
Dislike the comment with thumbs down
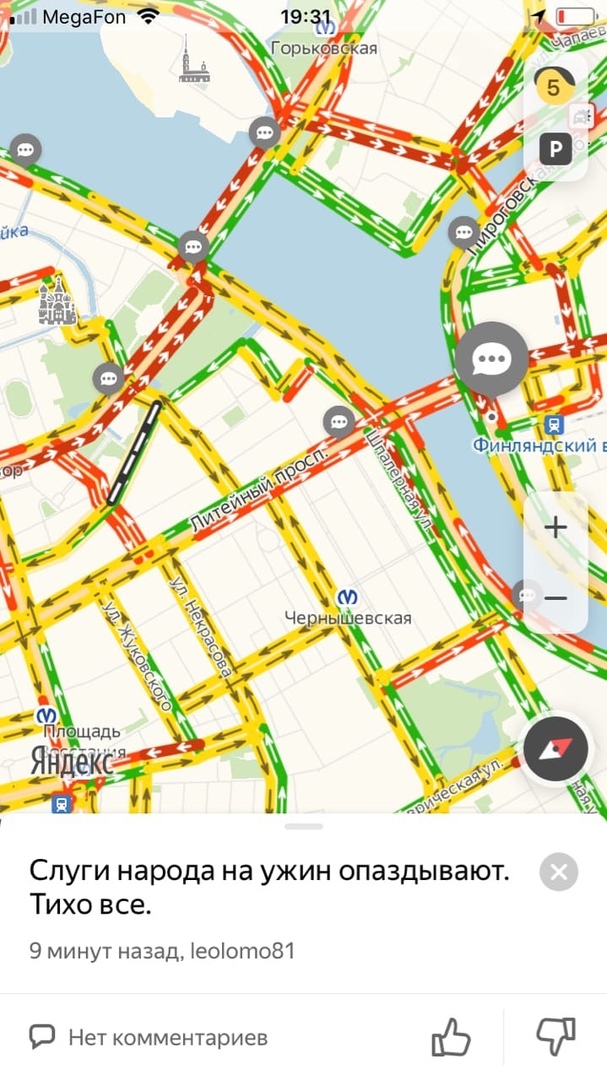[555, 1037]
